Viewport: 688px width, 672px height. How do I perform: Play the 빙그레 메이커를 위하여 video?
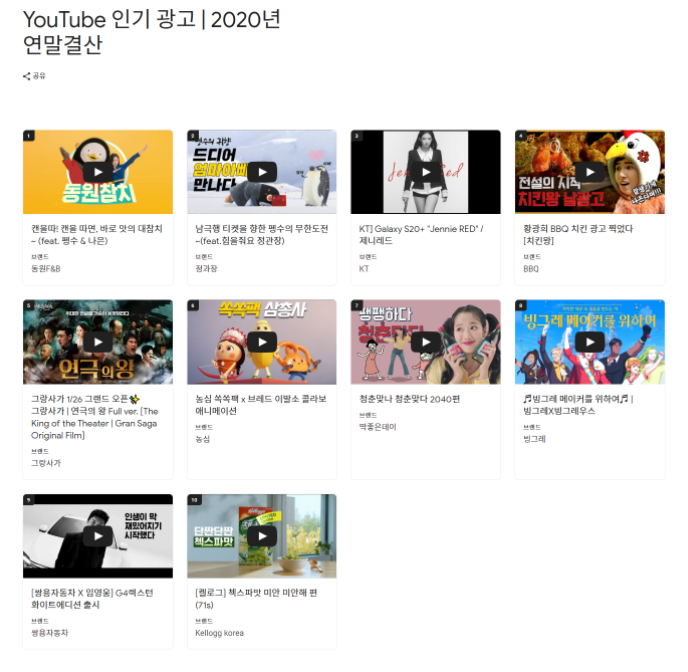click(x=589, y=342)
